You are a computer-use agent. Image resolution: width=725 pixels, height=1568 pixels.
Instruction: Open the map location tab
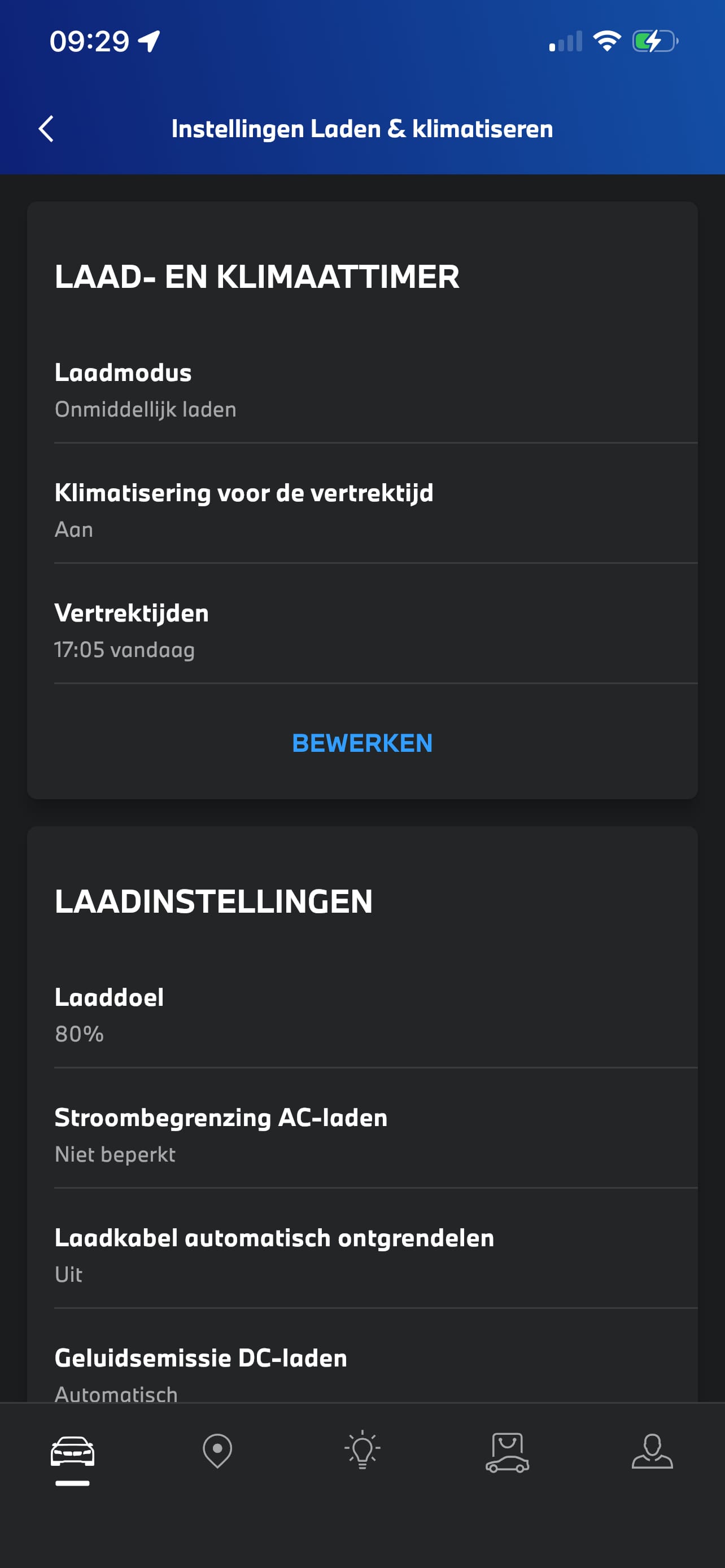pos(217,1452)
